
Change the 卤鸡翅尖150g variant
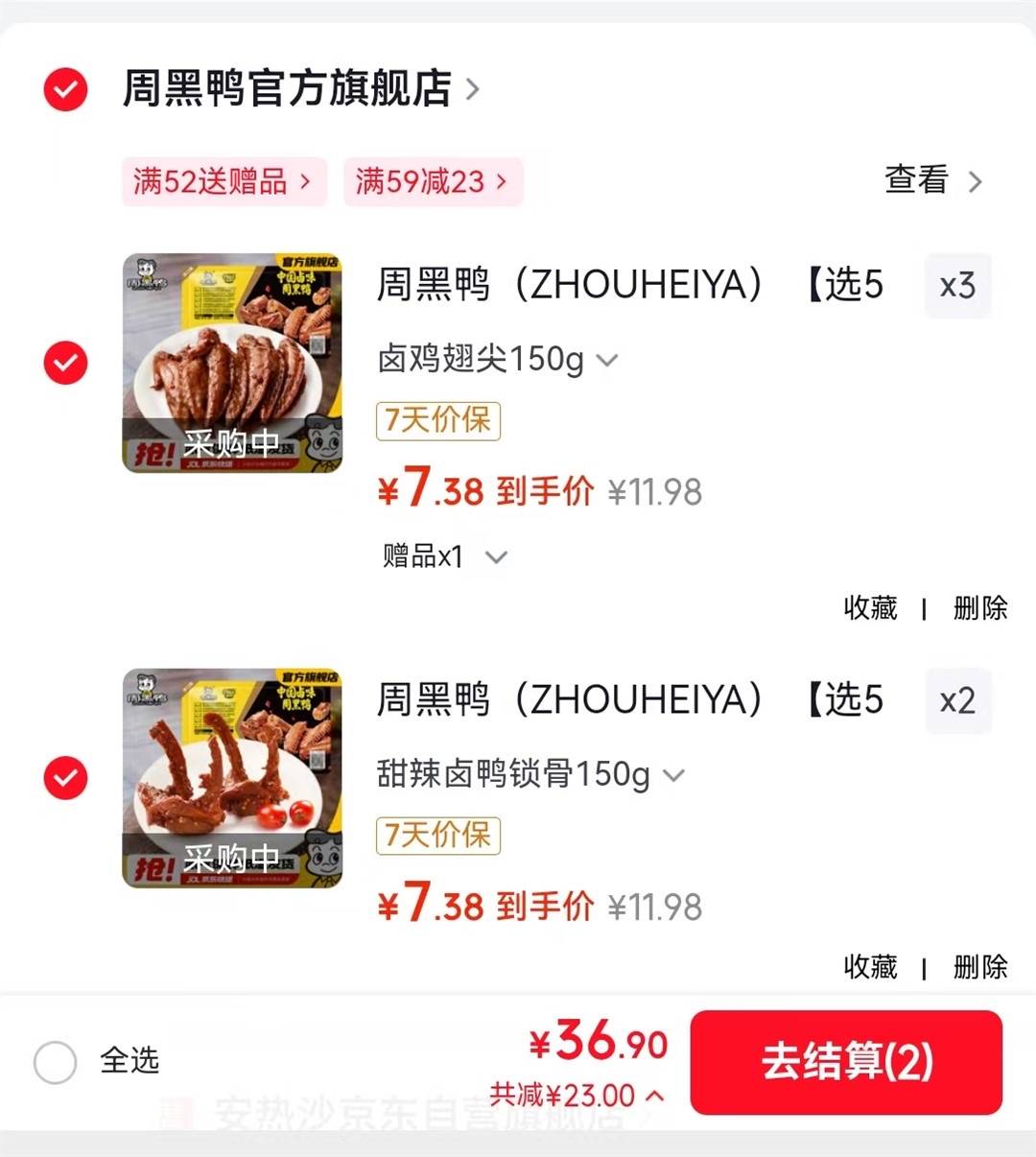497,360
